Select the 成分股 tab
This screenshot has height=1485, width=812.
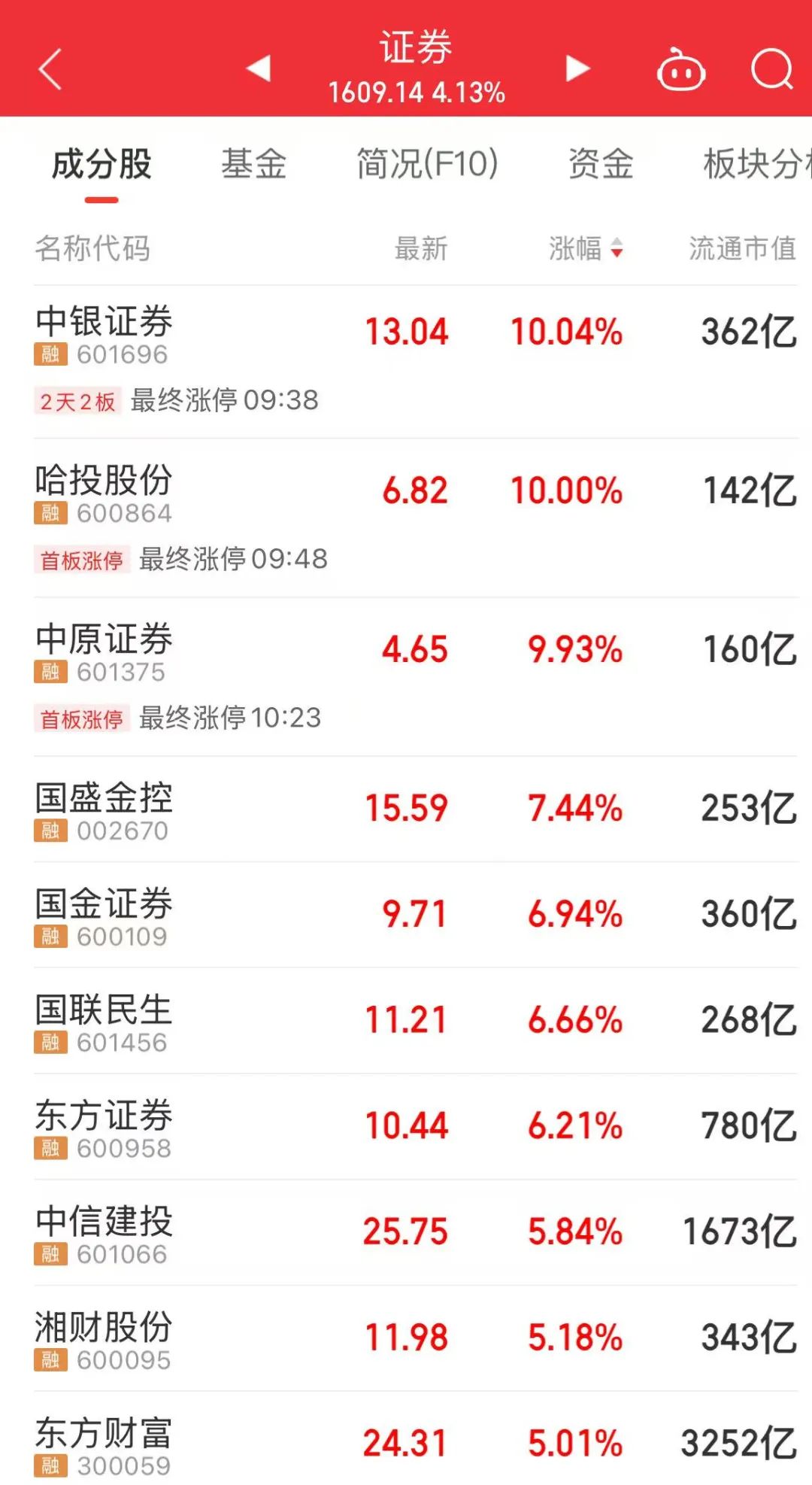(x=101, y=164)
